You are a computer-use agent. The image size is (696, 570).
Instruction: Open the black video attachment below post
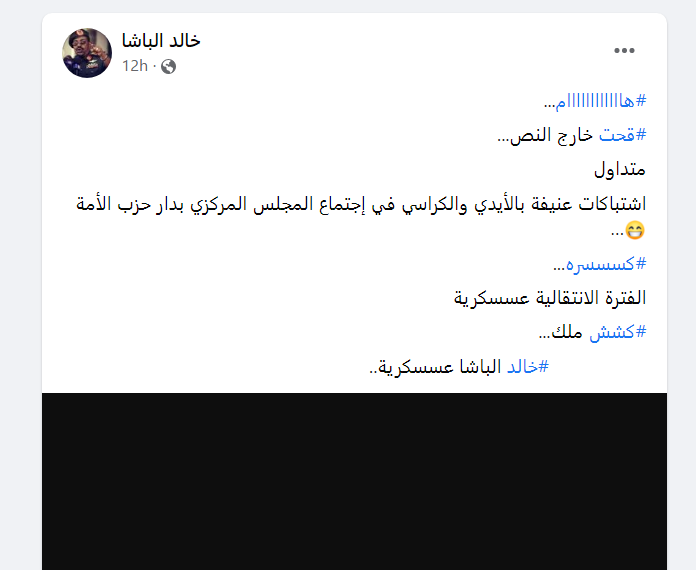click(x=354, y=480)
